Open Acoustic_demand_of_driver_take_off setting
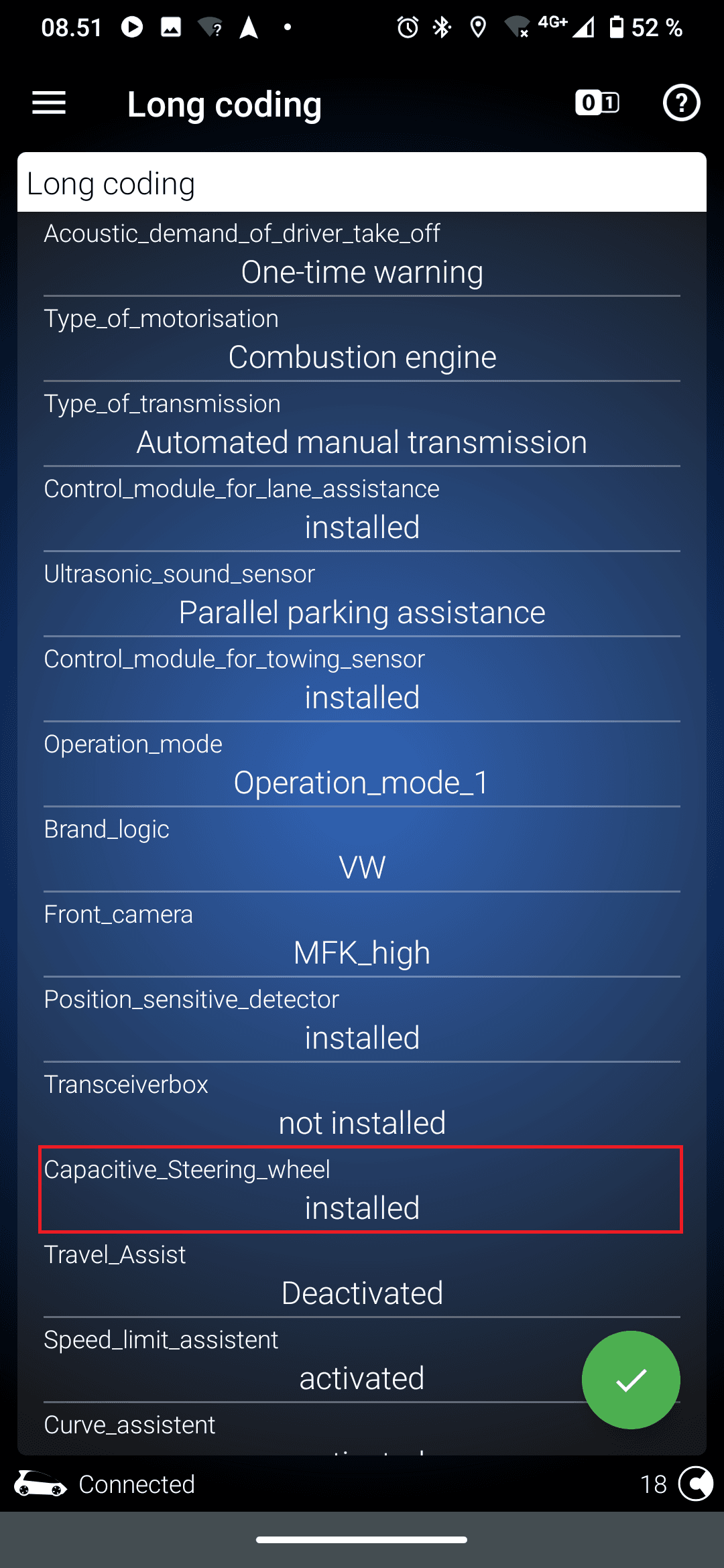 362,255
